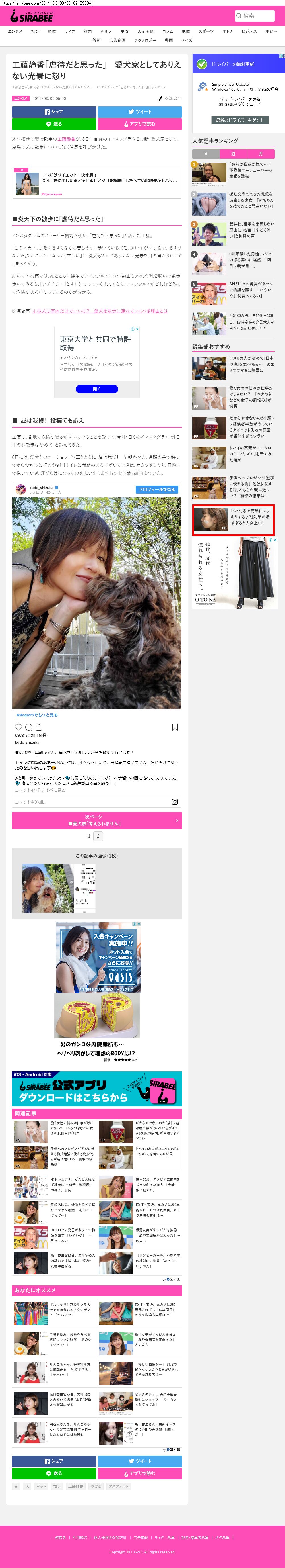Go to the next page 愛犬家「考えられません」
285x1568 pixels.
coord(97,820)
